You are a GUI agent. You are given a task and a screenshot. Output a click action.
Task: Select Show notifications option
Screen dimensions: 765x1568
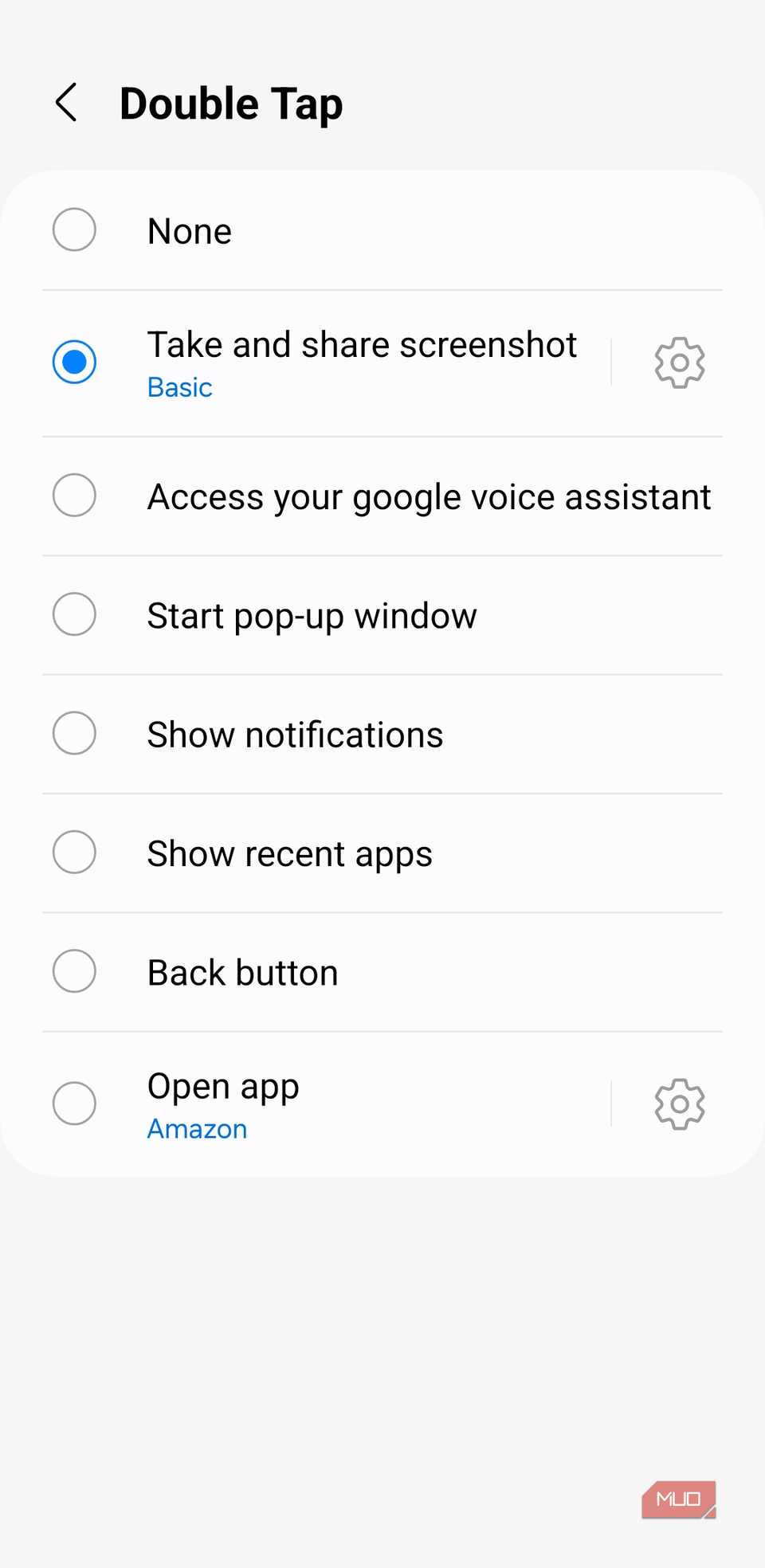(75, 734)
